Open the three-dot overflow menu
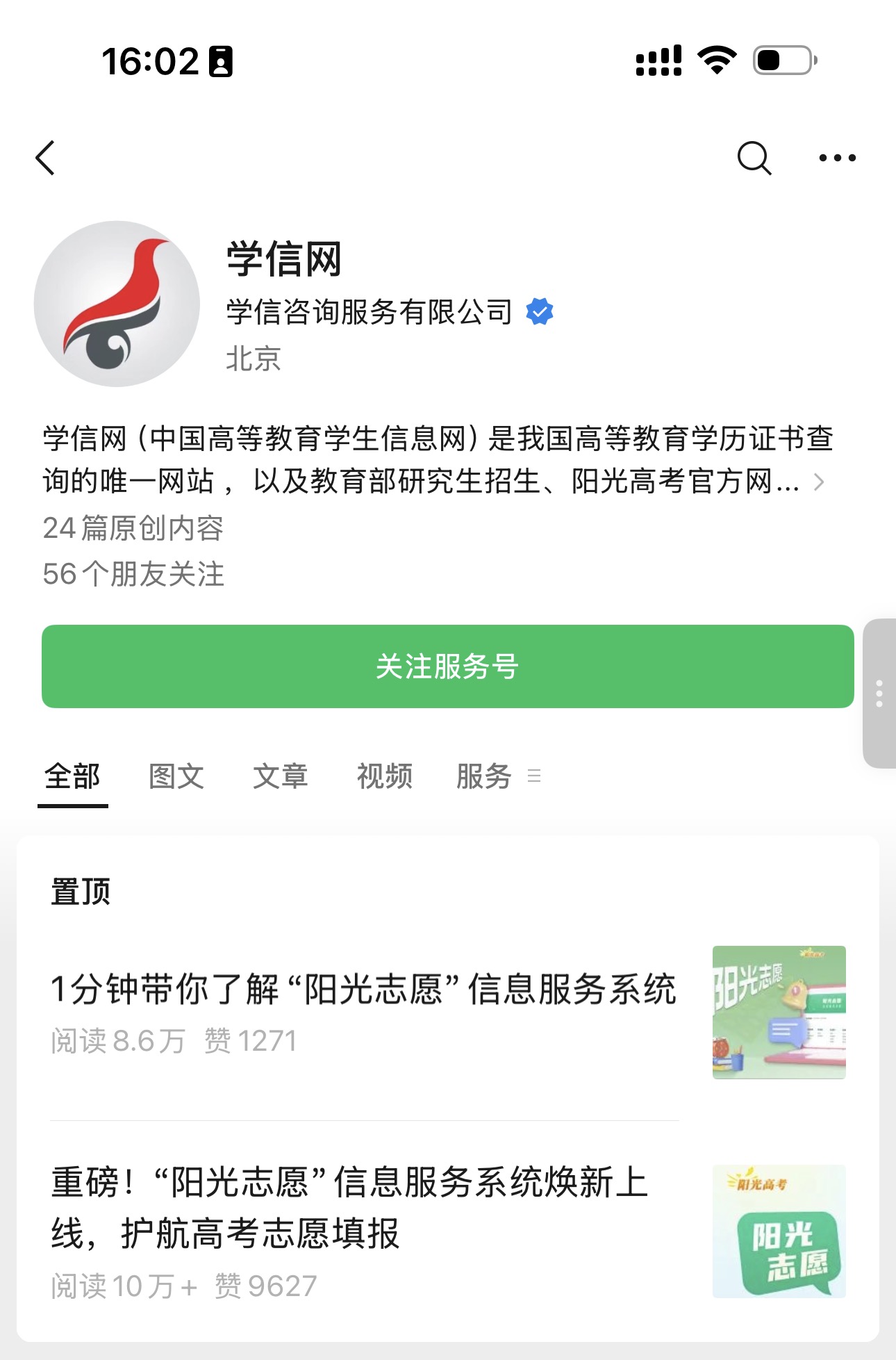896x1360 pixels. (837, 158)
